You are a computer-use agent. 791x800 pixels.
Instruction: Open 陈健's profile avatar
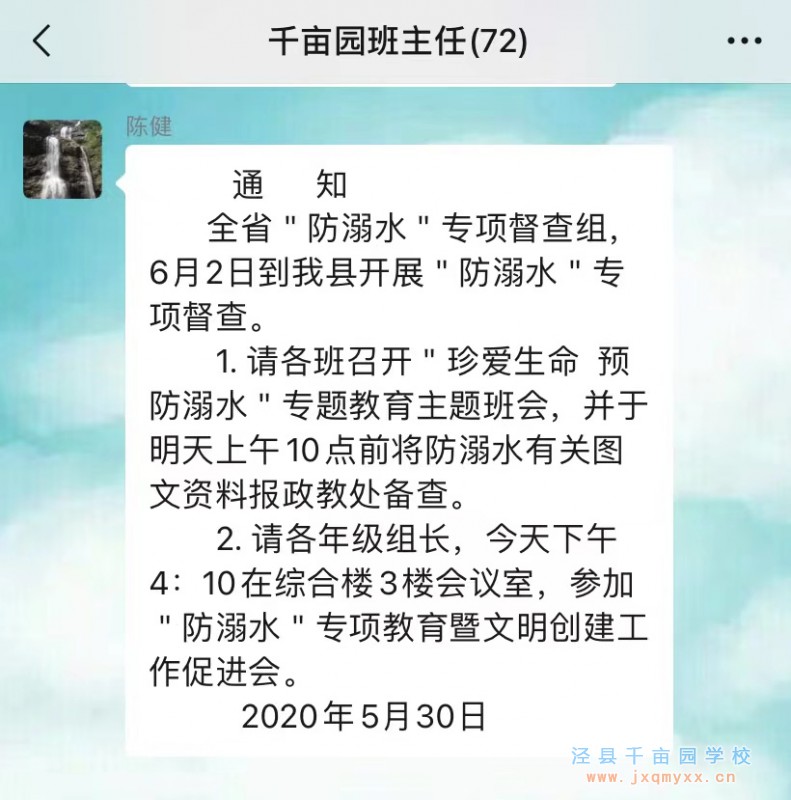tap(63, 159)
